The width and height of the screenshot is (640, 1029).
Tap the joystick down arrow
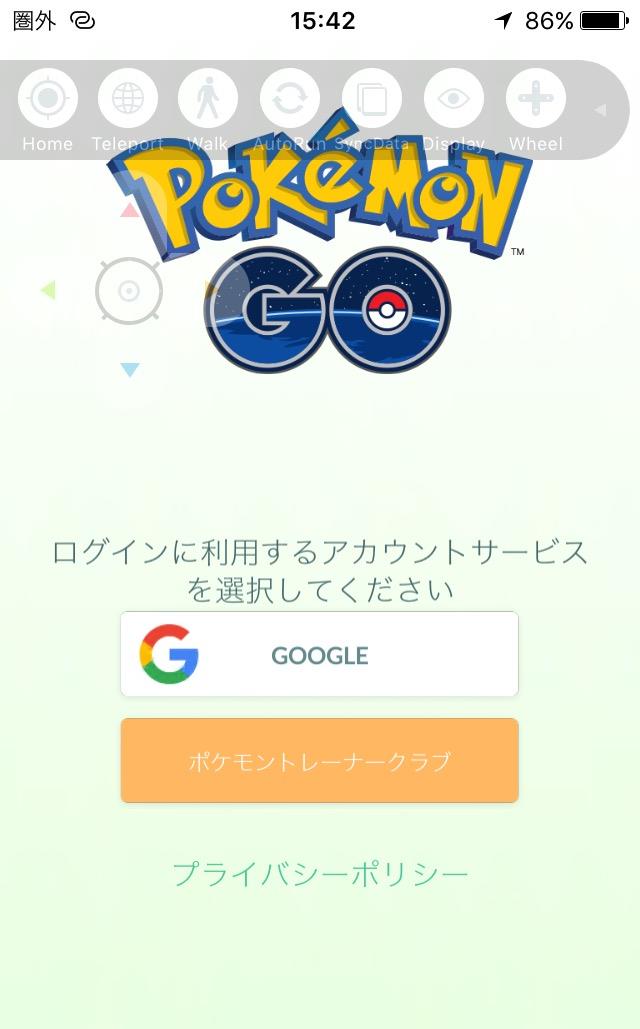[x=129, y=371]
